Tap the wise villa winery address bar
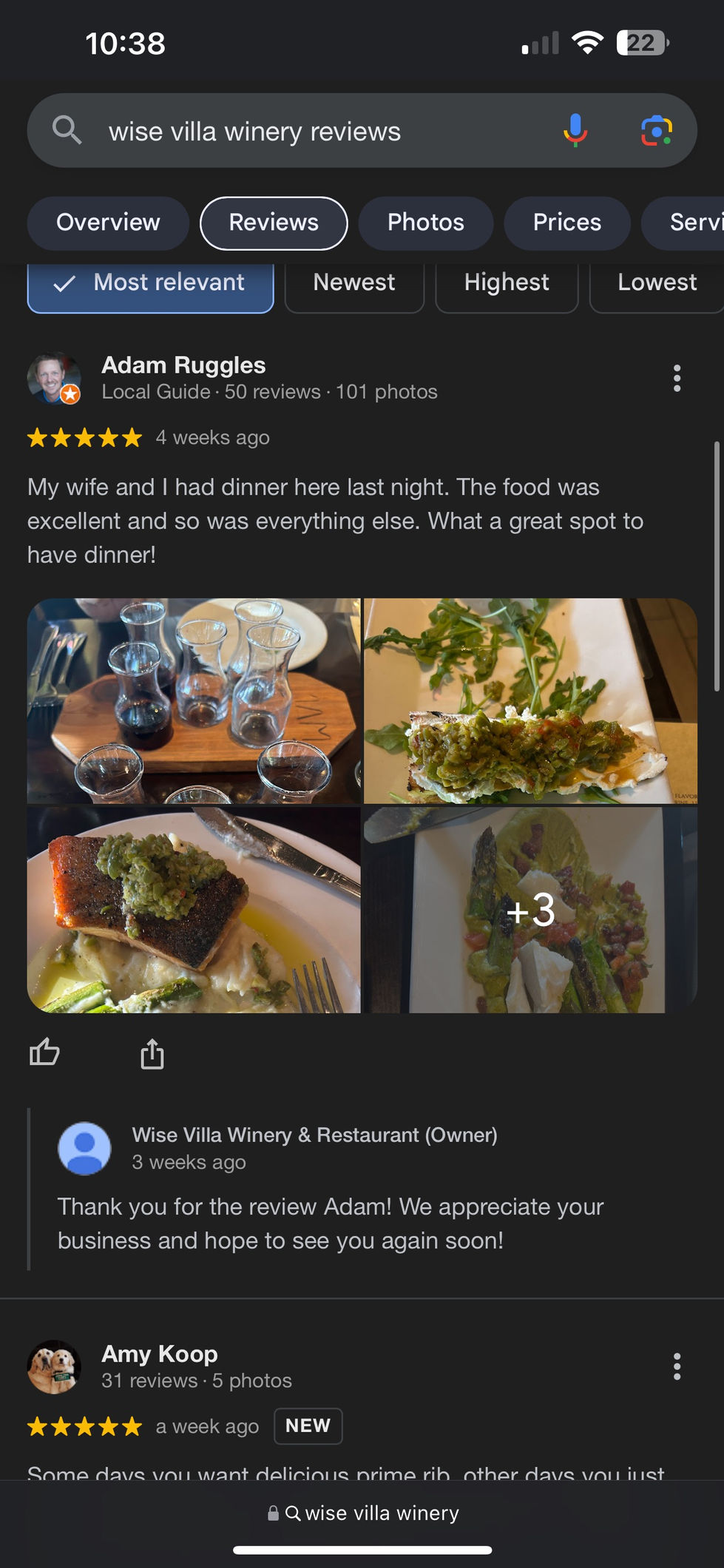Screen dimensions: 724x1568 362,1513
